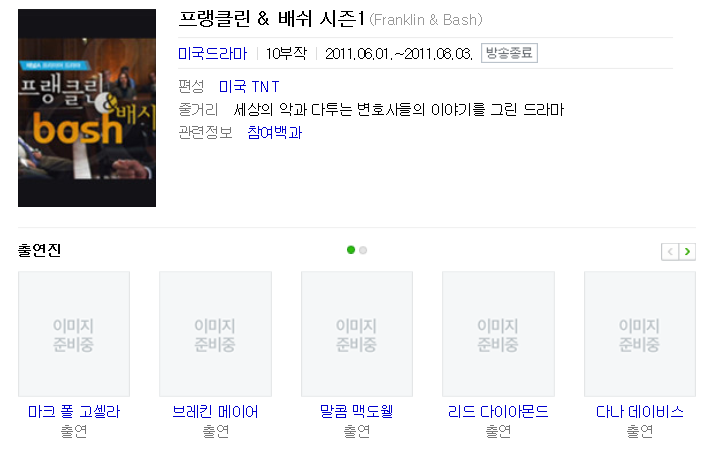Viewport: 708px width, 455px height.
Task: Tap the placeholder image above 마크 폴 고셀라
Action: tap(74, 334)
